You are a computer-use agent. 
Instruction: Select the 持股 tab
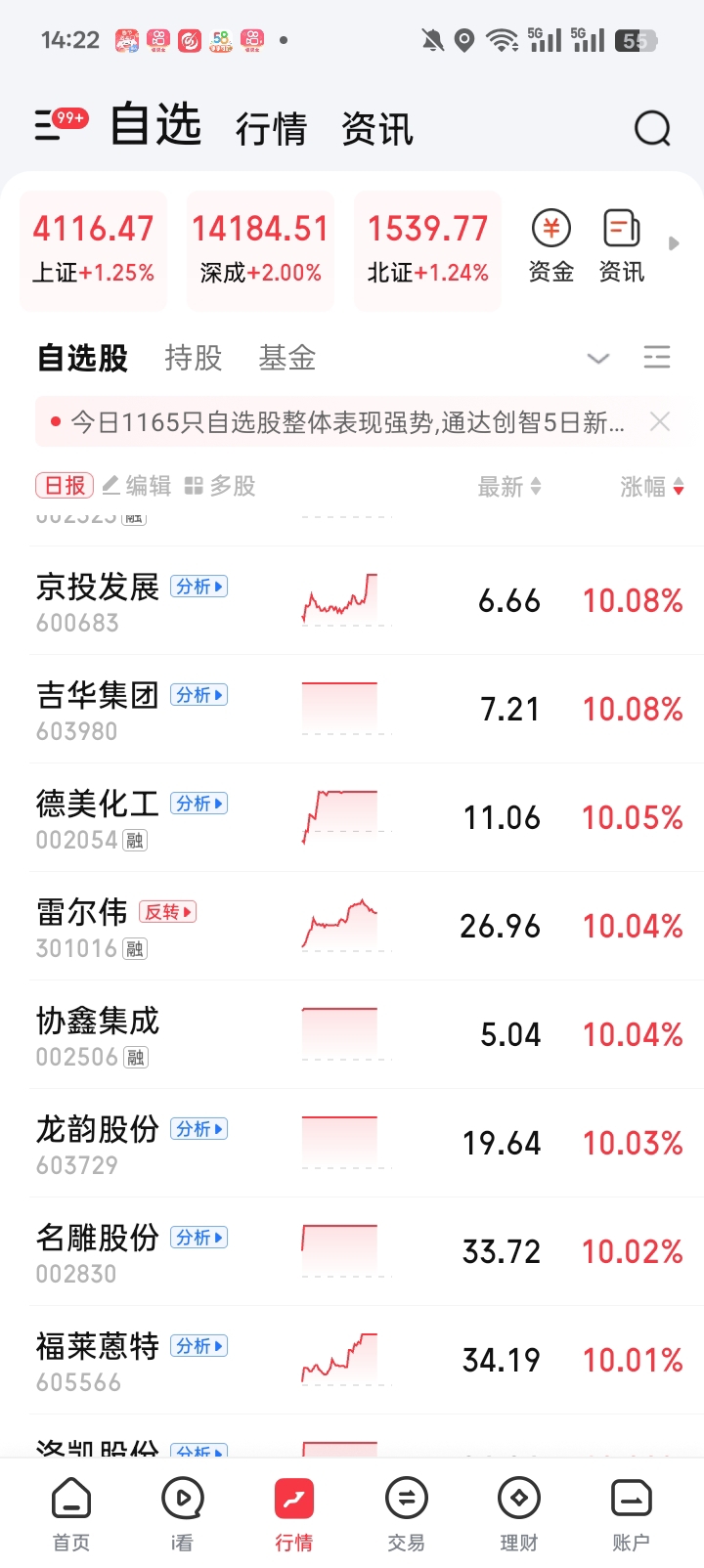(194, 358)
